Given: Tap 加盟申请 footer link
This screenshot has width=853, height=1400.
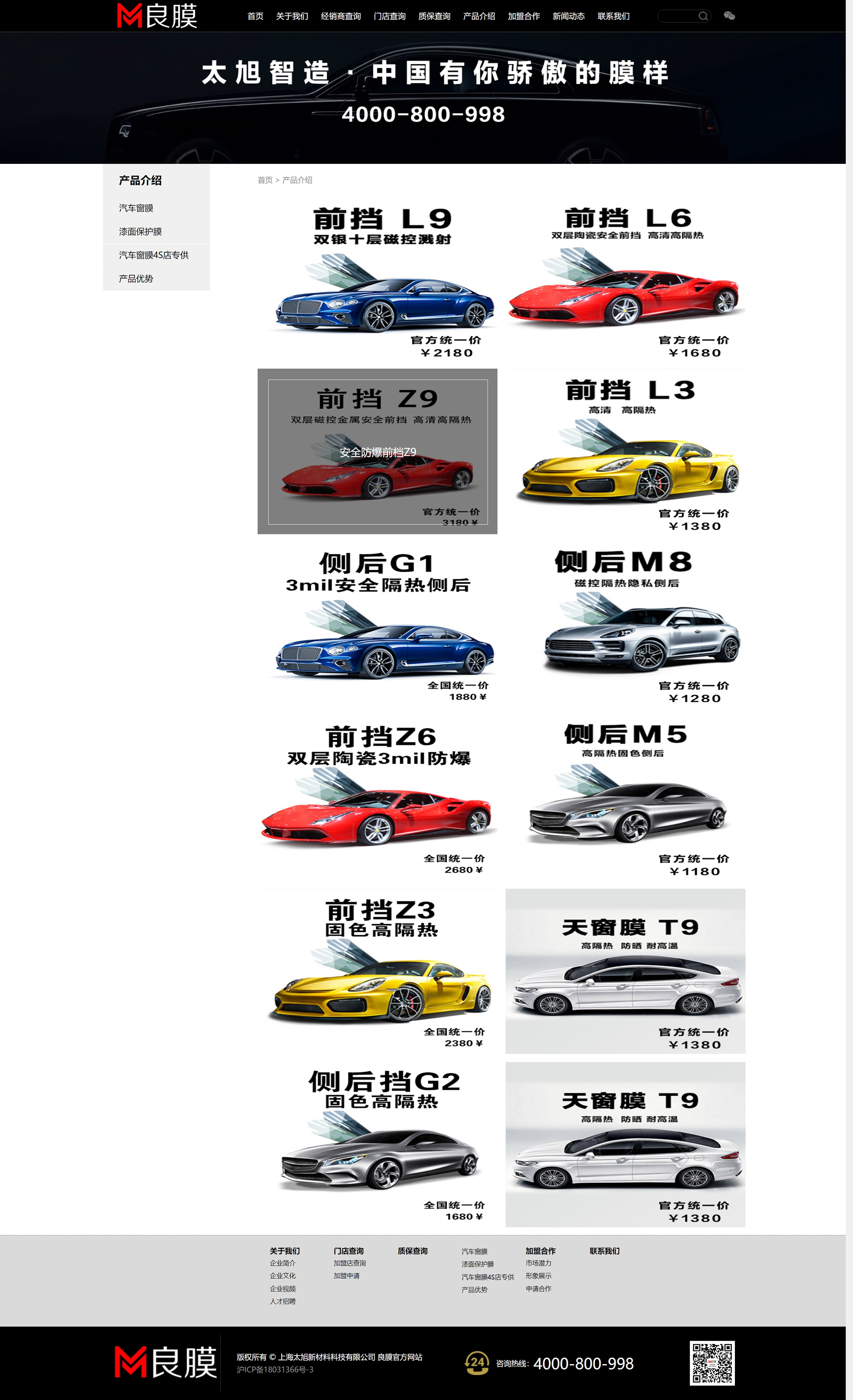Looking at the screenshot, I should [x=347, y=1276].
